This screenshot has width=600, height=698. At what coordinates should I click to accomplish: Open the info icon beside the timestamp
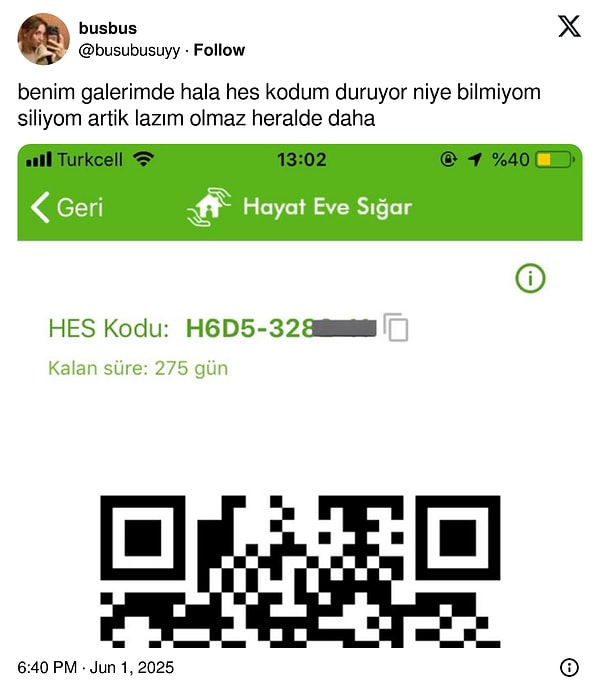[x=569, y=667]
